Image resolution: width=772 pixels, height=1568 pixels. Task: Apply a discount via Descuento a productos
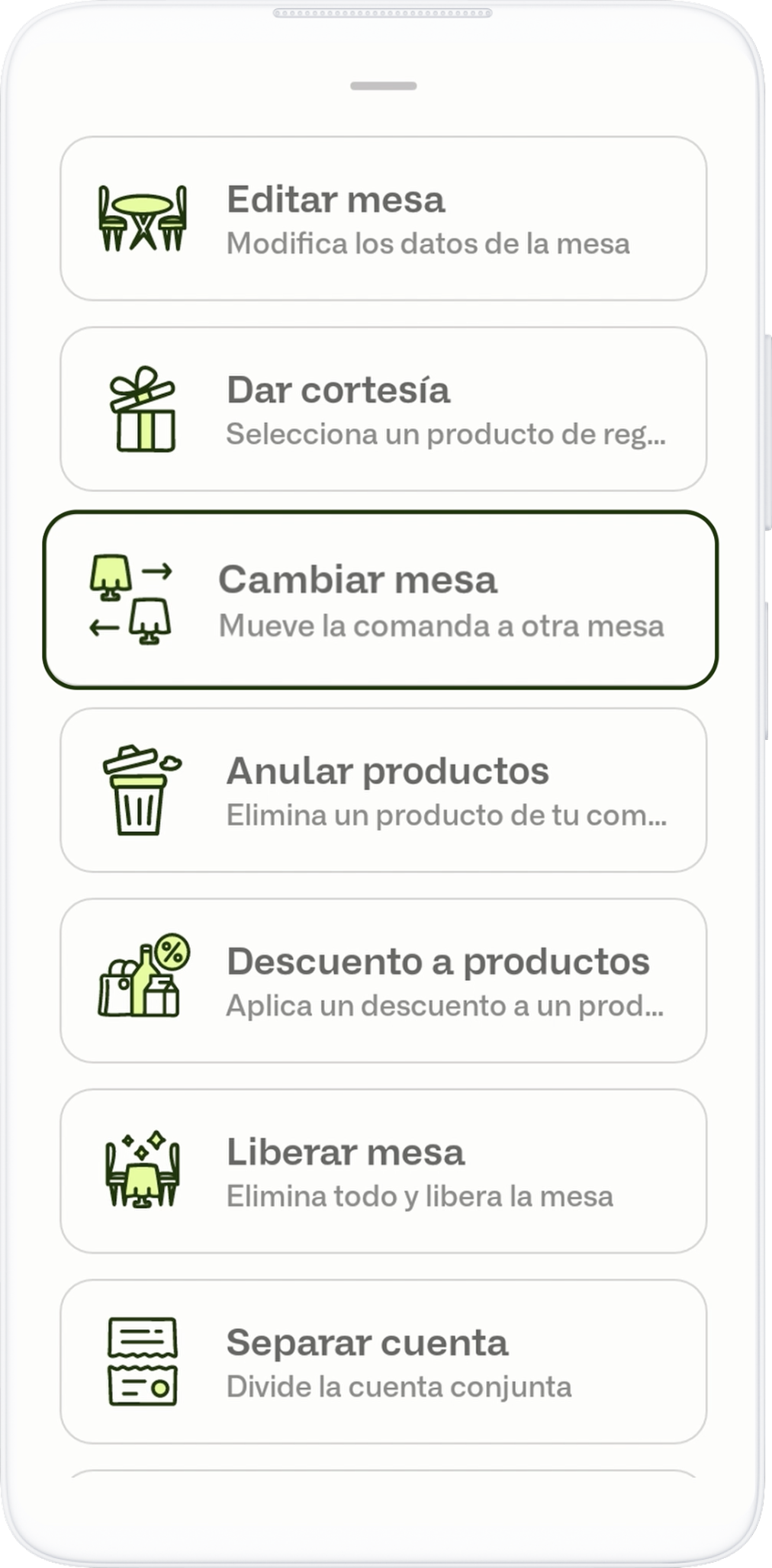[383, 981]
